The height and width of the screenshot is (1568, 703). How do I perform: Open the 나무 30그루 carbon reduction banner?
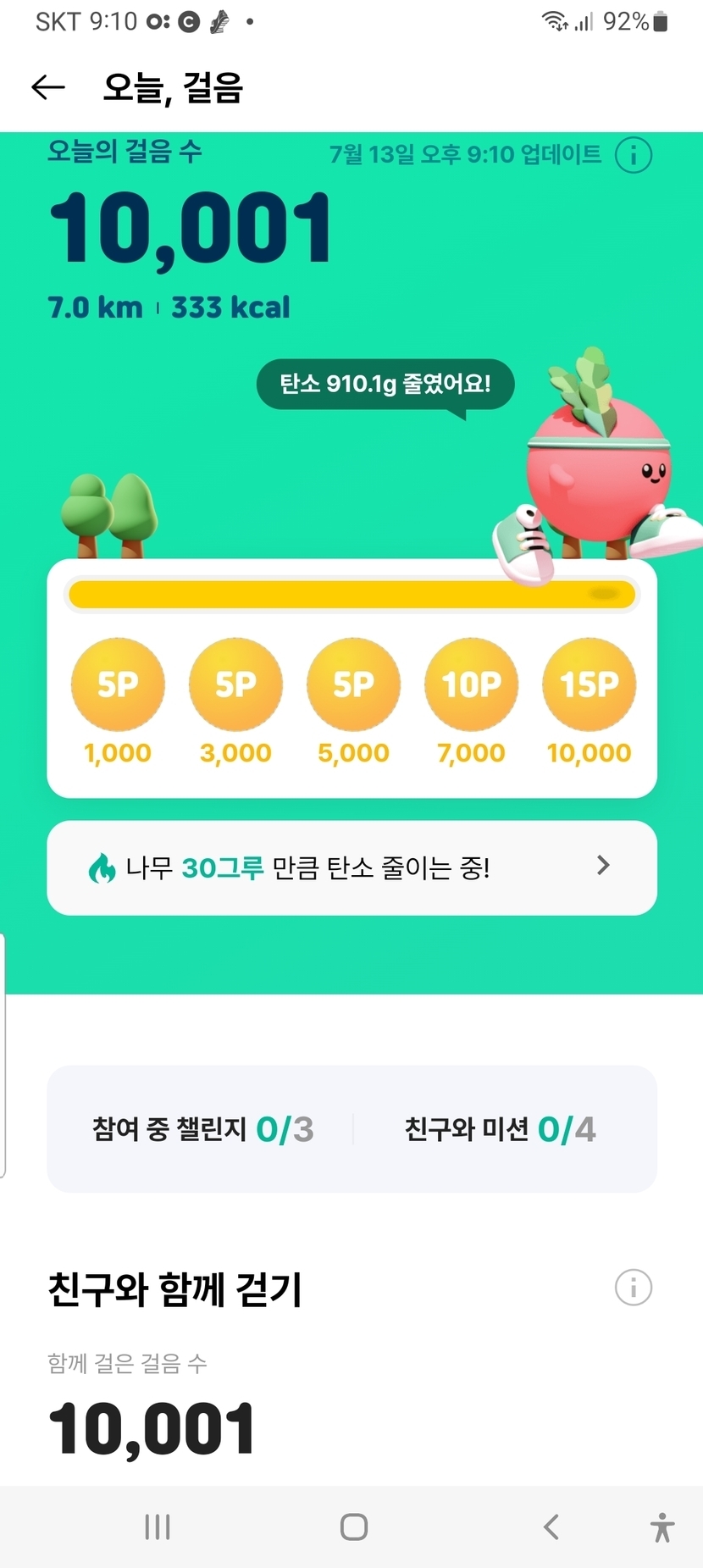(351, 867)
